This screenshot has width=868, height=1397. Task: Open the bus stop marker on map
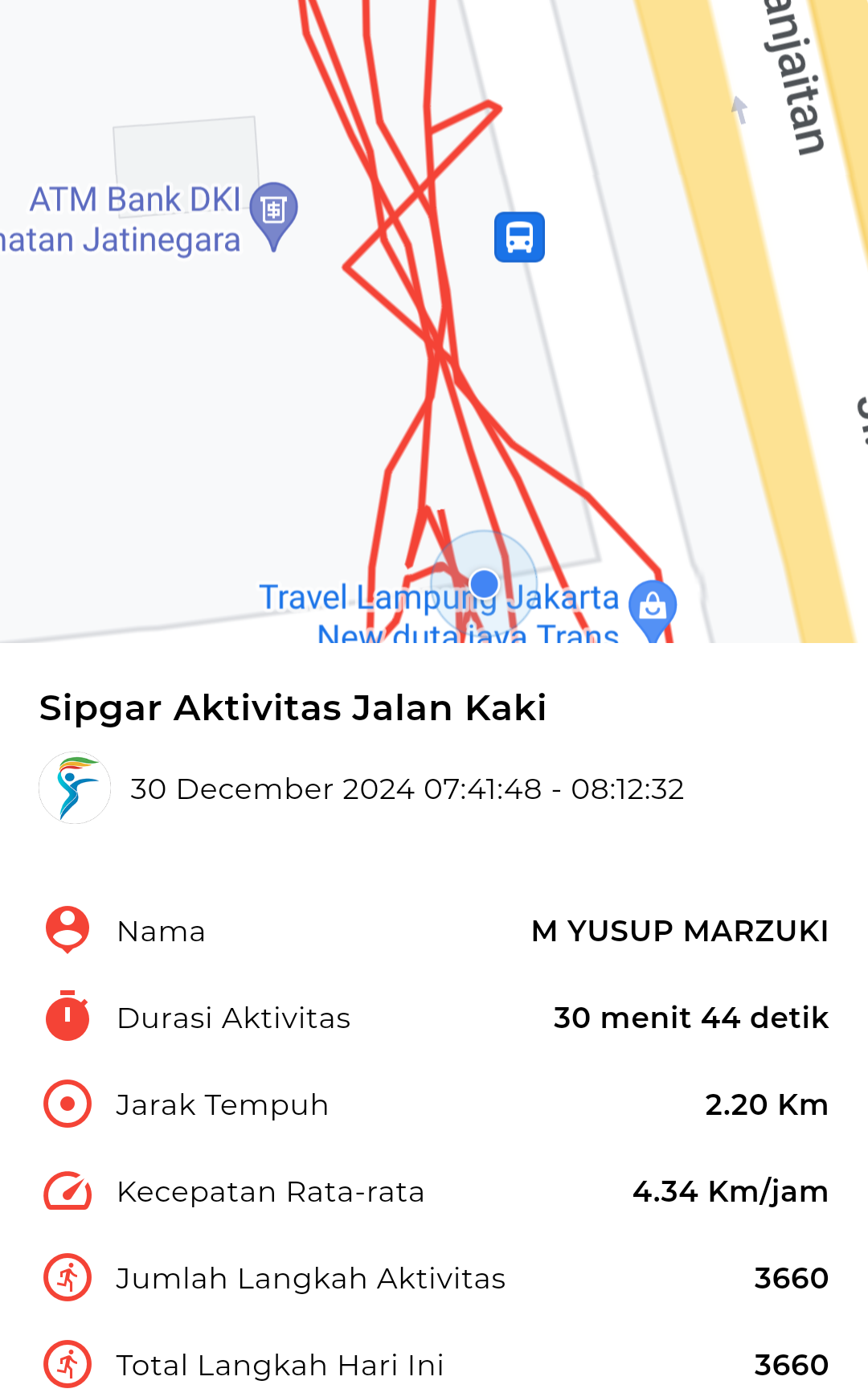(519, 237)
